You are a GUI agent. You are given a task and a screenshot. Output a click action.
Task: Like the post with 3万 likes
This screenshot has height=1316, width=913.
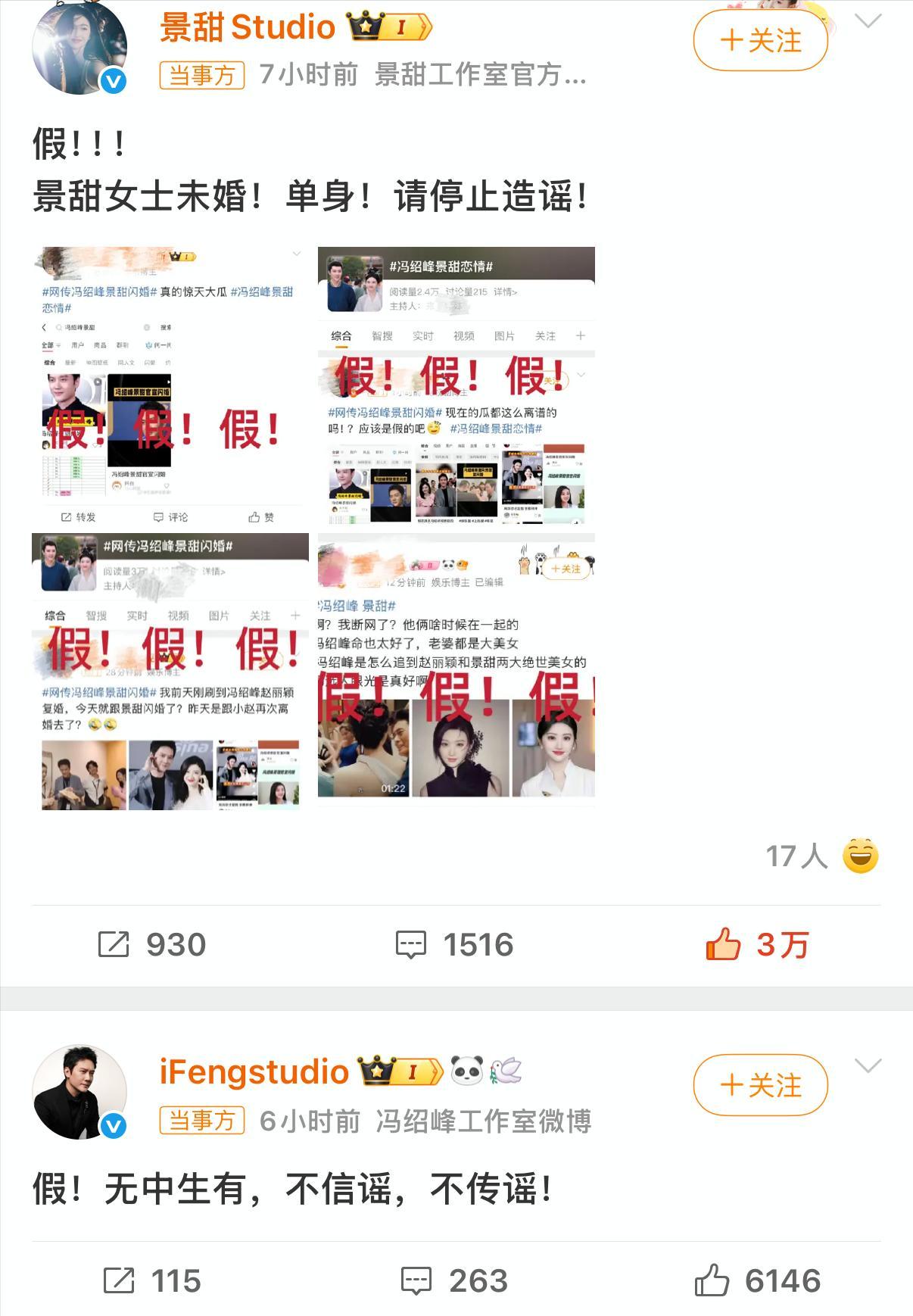[757, 944]
